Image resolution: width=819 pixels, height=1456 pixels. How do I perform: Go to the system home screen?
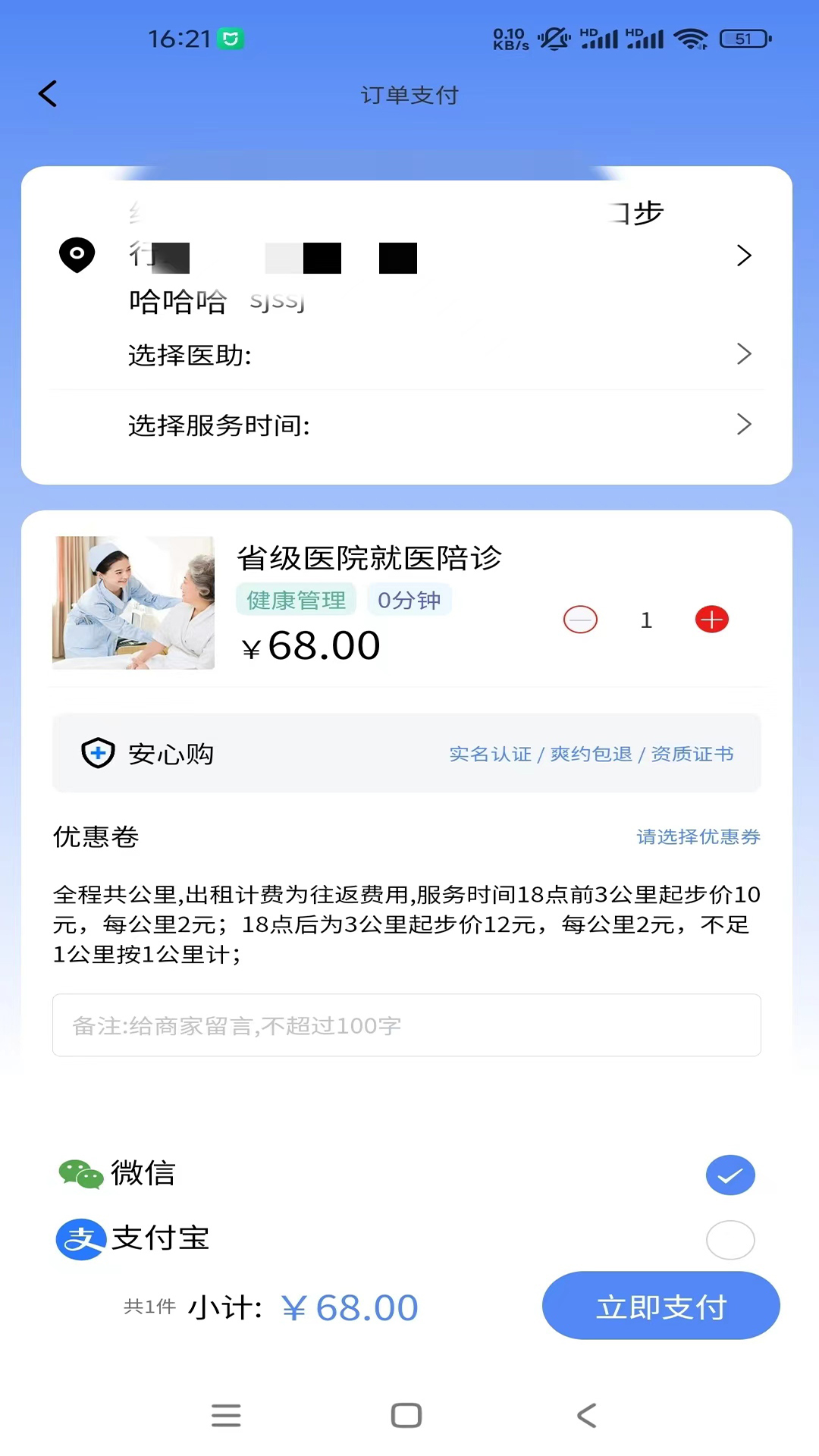406,1415
